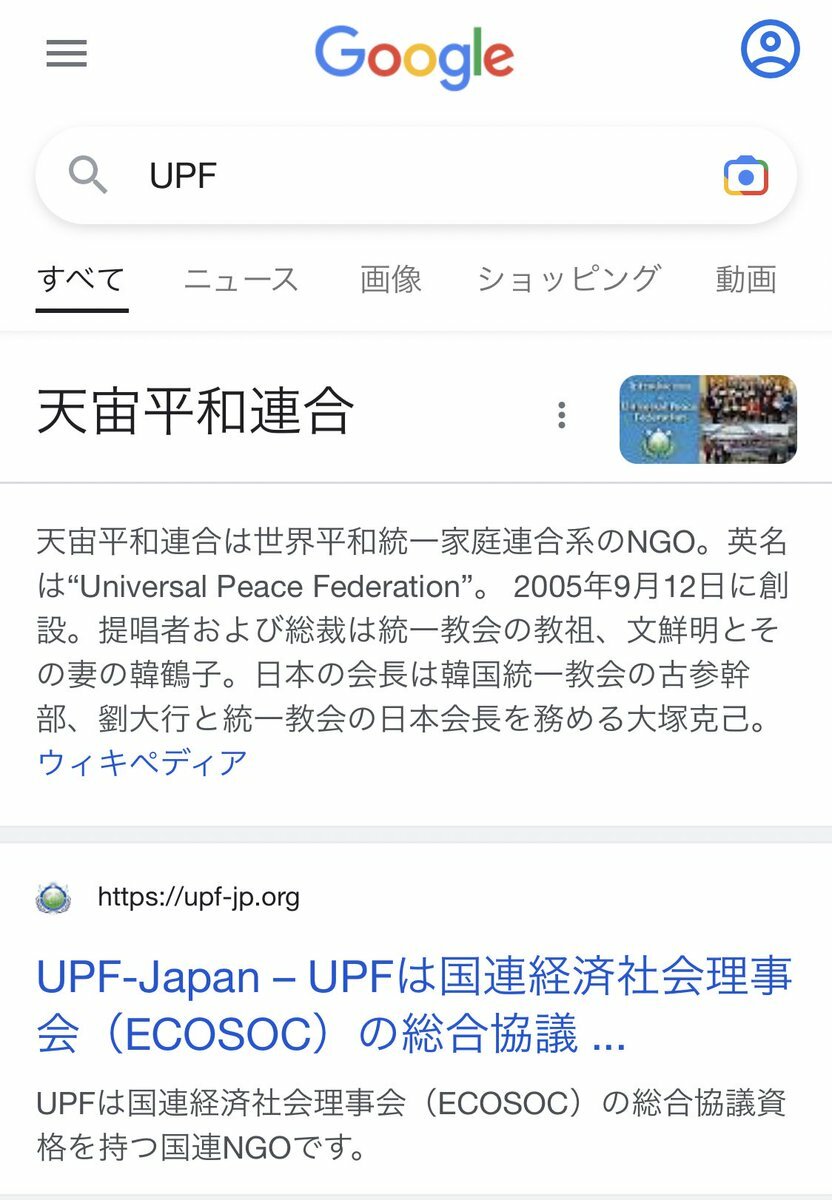The width and height of the screenshot is (832, 1200).
Task: Open the hamburger menu
Action: pos(67,53)
